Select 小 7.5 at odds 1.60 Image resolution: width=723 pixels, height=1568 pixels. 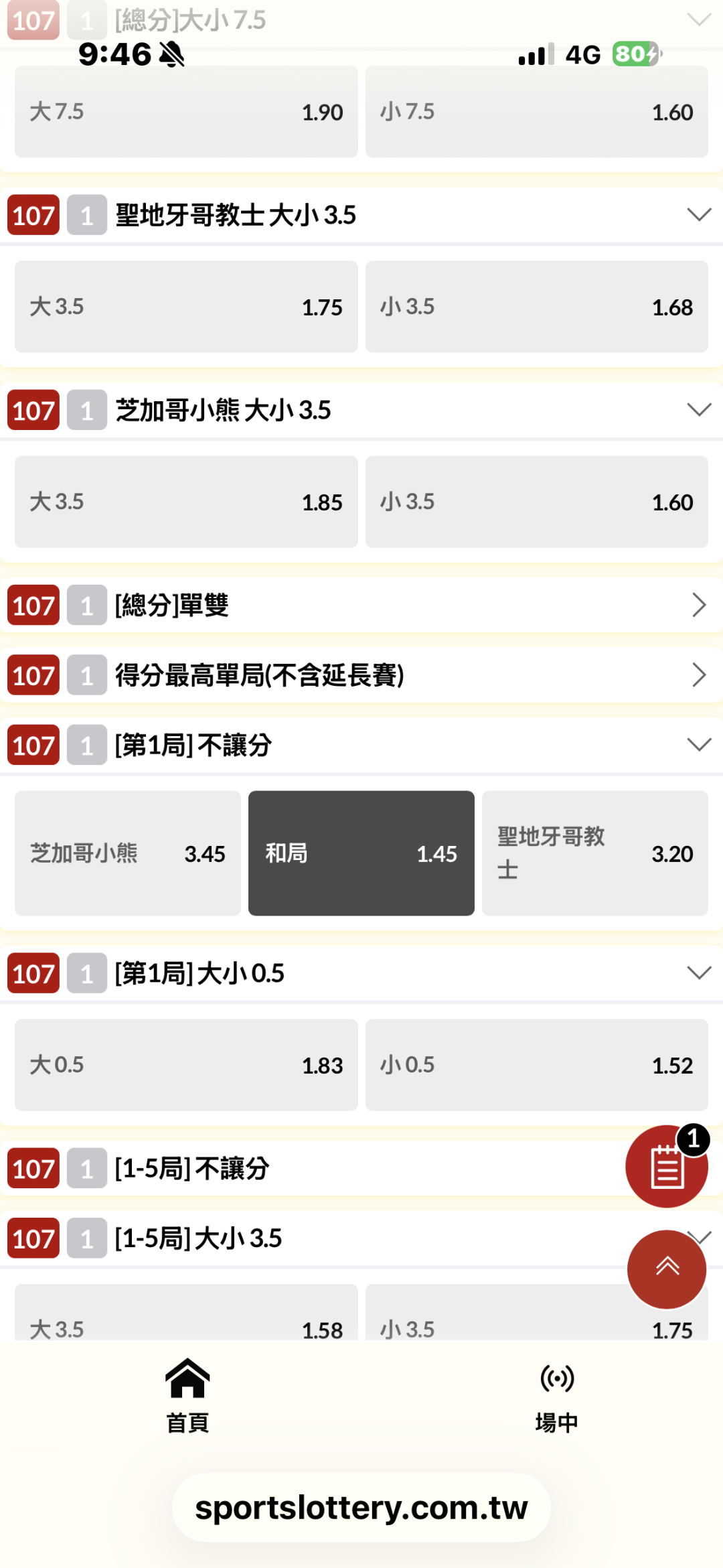(x=536, y=112)
